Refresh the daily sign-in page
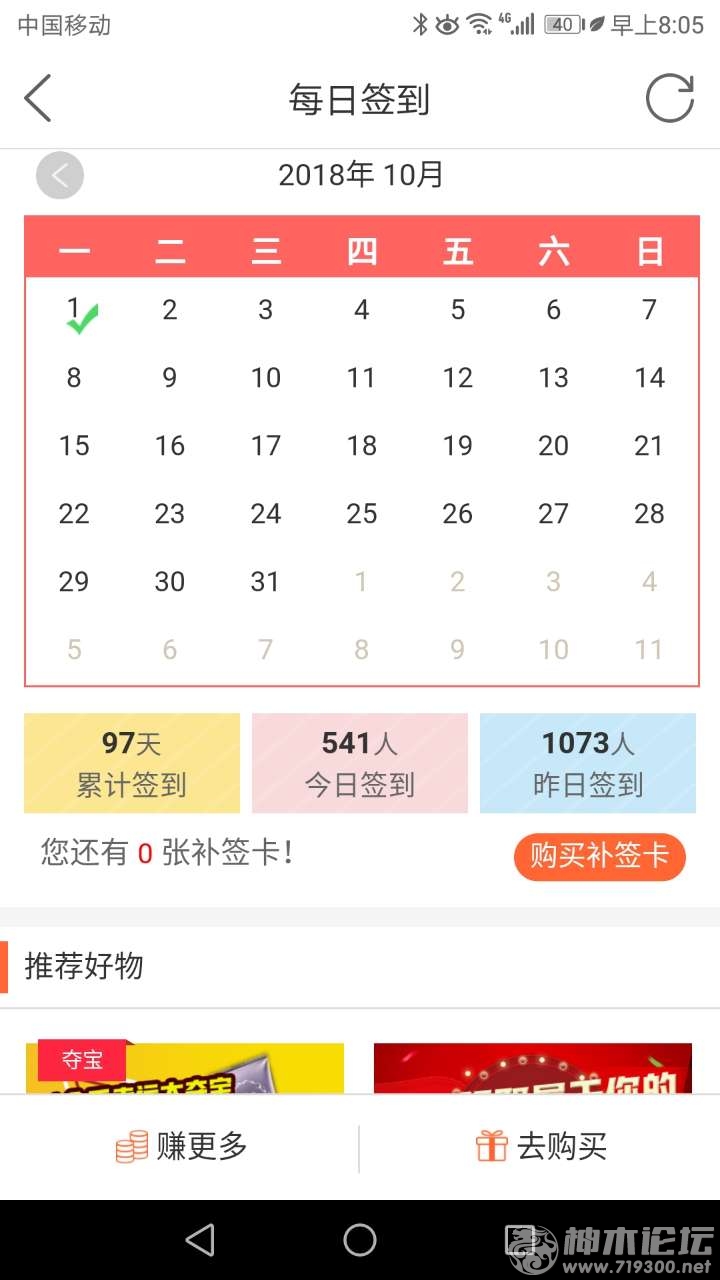This screenshot has height=1280, width=720. (x=669, y=99)
